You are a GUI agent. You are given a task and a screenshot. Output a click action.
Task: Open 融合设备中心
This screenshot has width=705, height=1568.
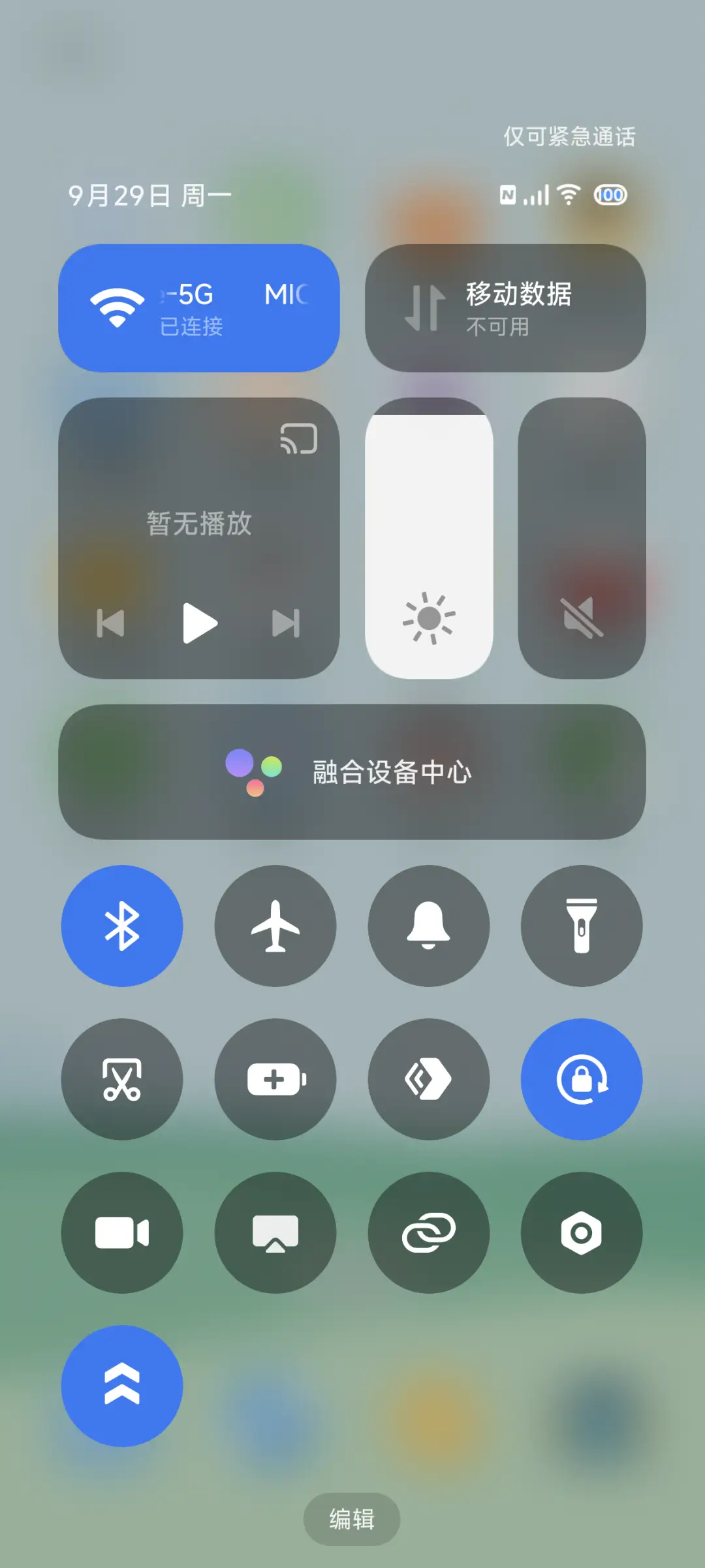tap(352, 774)
